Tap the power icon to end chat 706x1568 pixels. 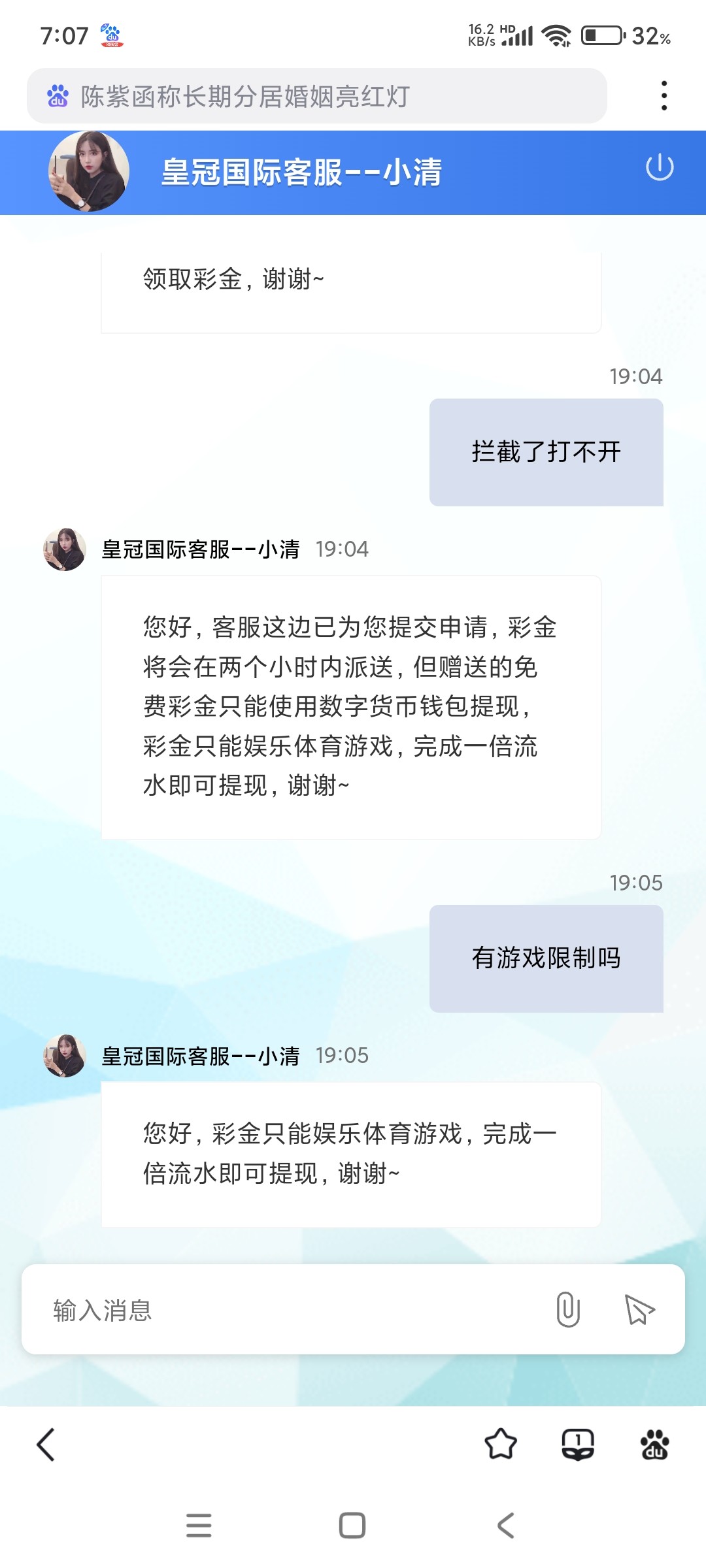[659, 168]
